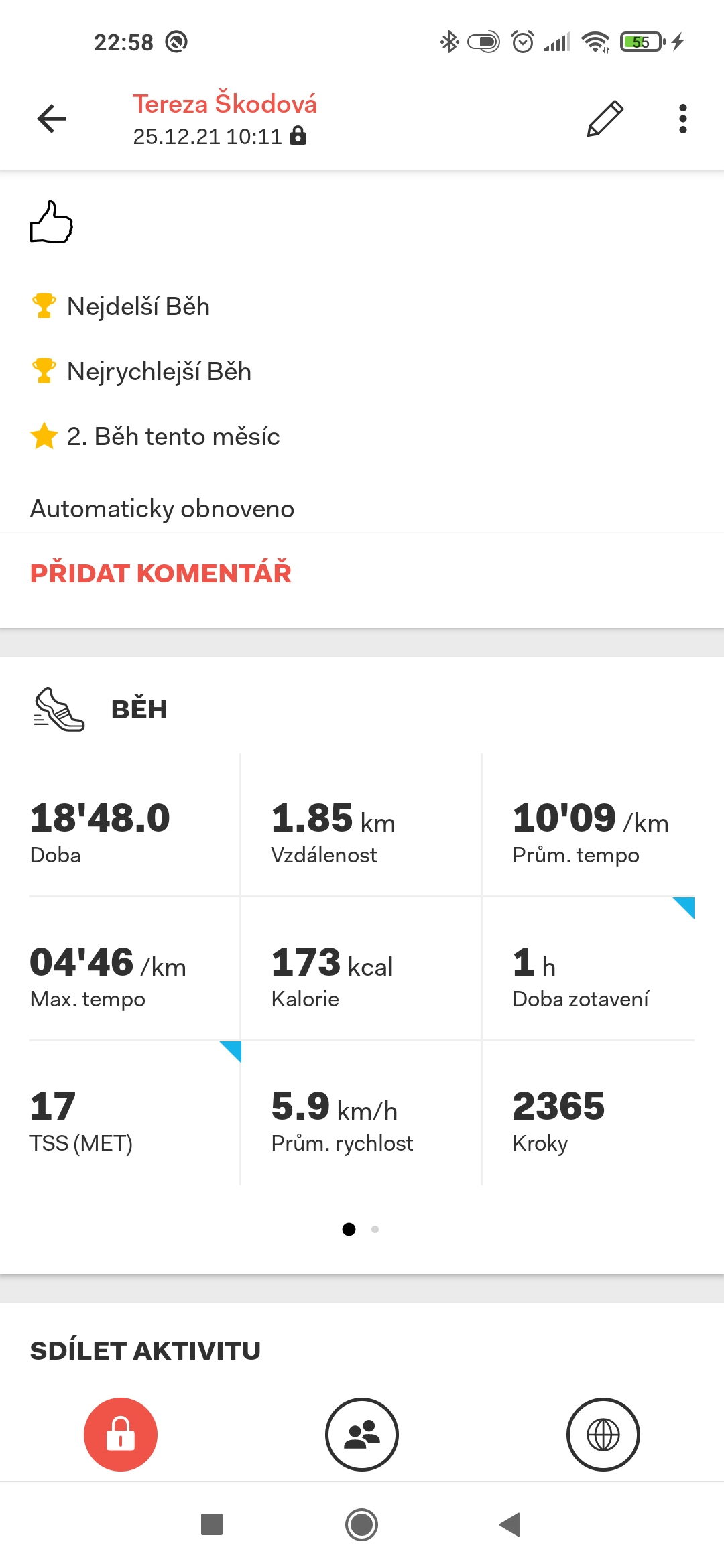Edit this activity with the pencil icon
The image size is (724, 1568).
coord(605,119)
